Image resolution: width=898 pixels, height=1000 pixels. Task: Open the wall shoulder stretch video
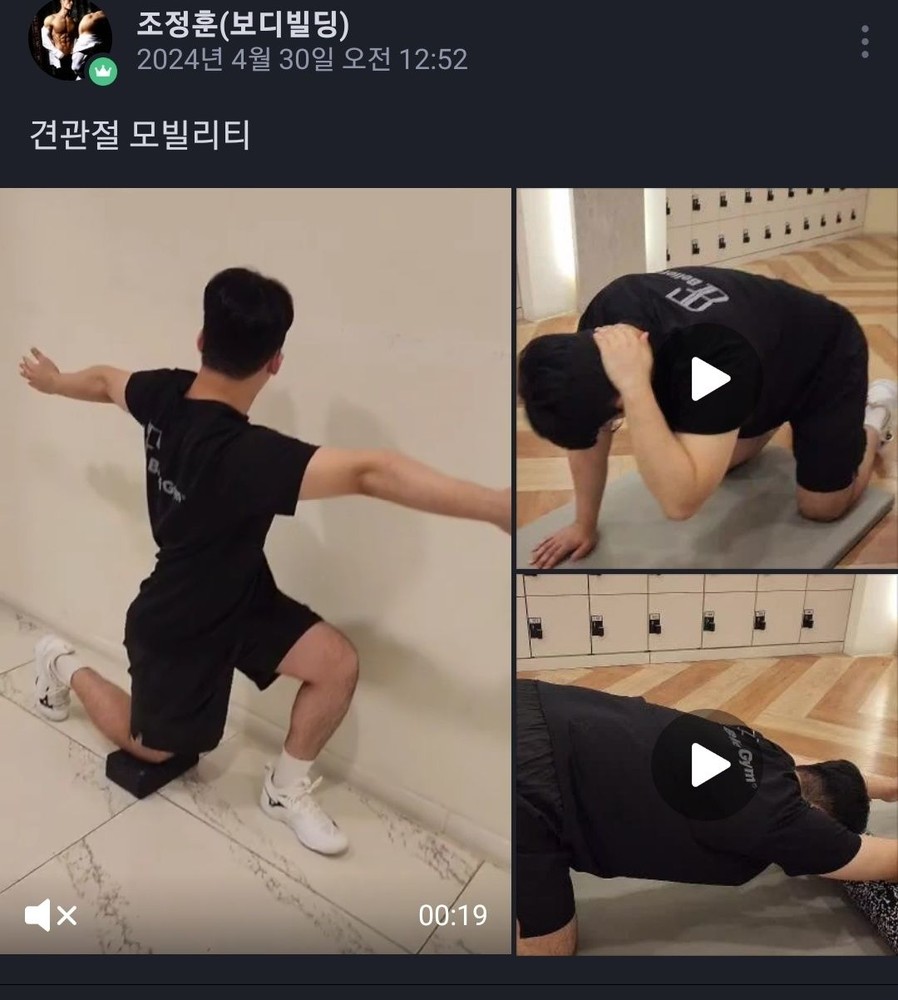(x=255, y=560)
